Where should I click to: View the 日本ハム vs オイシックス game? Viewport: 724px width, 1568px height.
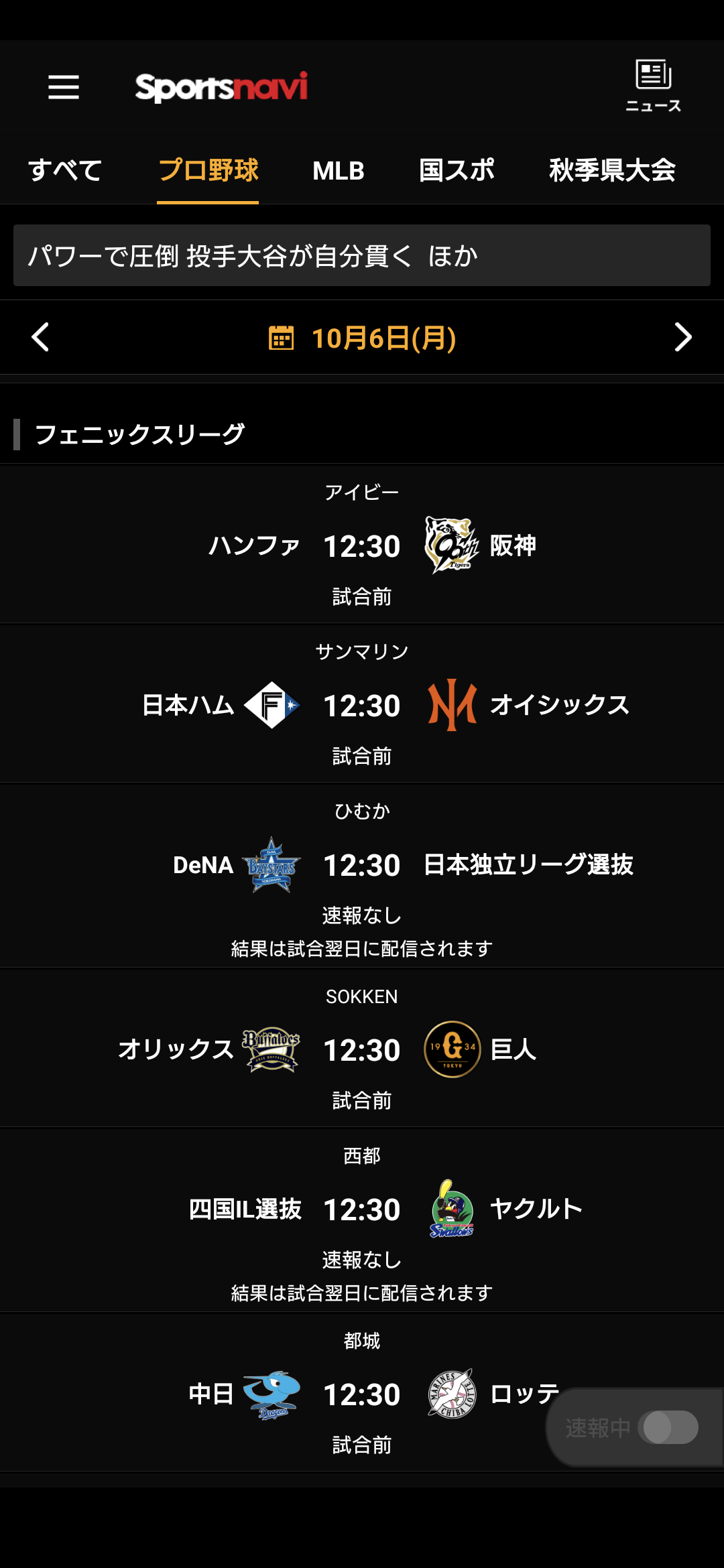pos(362,705)
